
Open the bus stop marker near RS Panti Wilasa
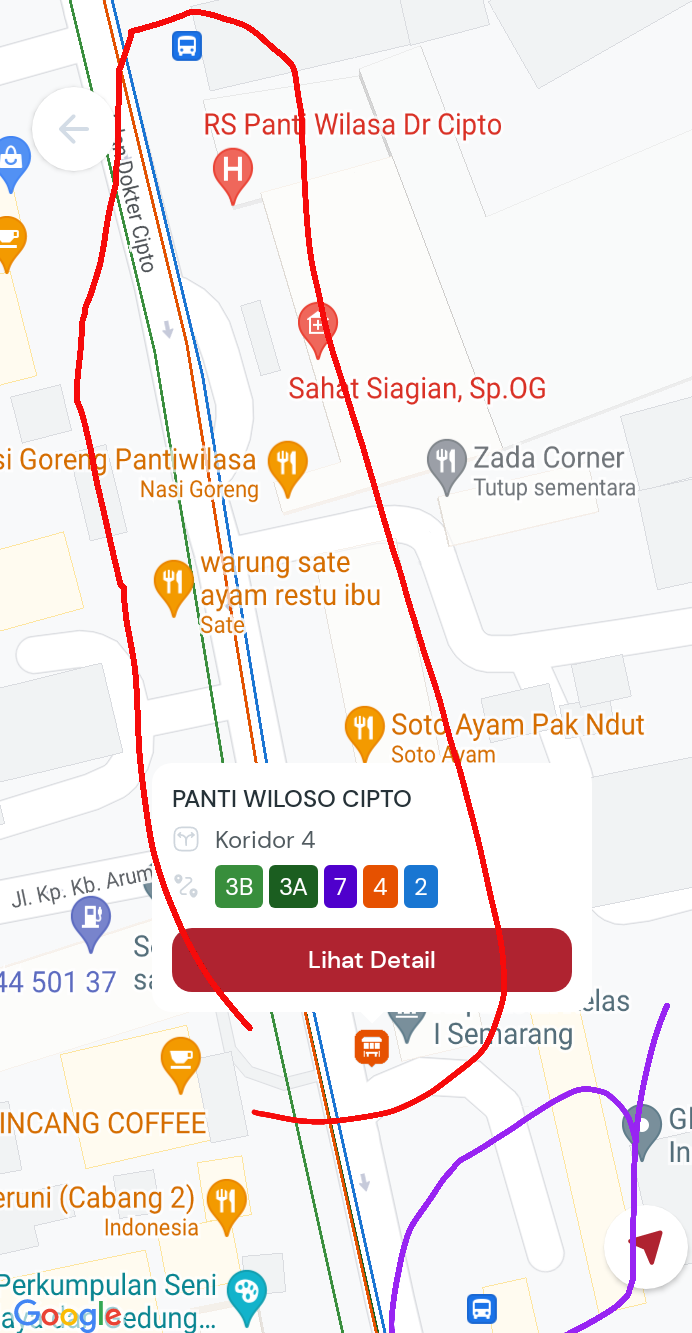(186, 45)
